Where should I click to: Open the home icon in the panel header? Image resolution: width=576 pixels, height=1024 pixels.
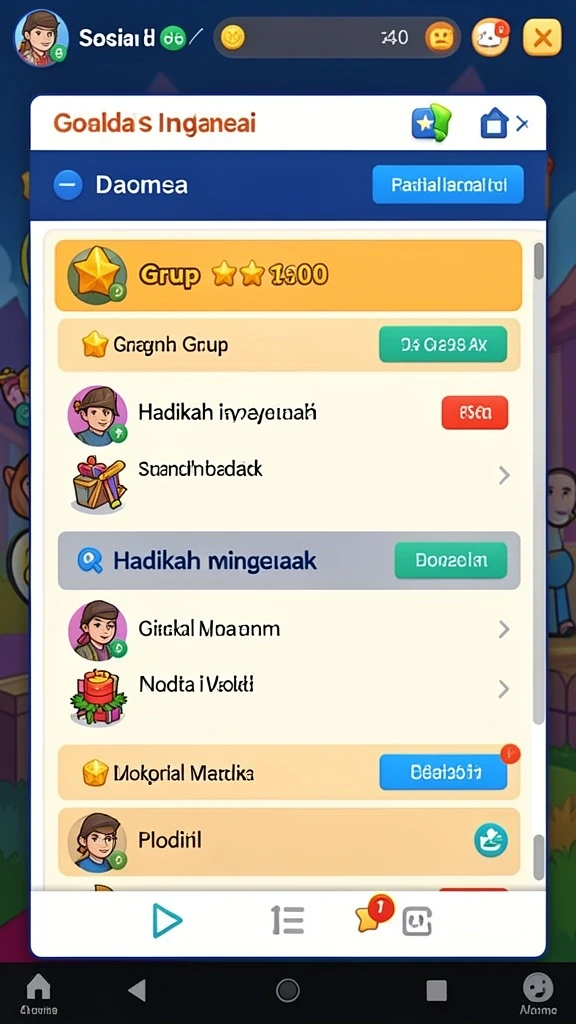pyautogui.click(x=494, y=123)
